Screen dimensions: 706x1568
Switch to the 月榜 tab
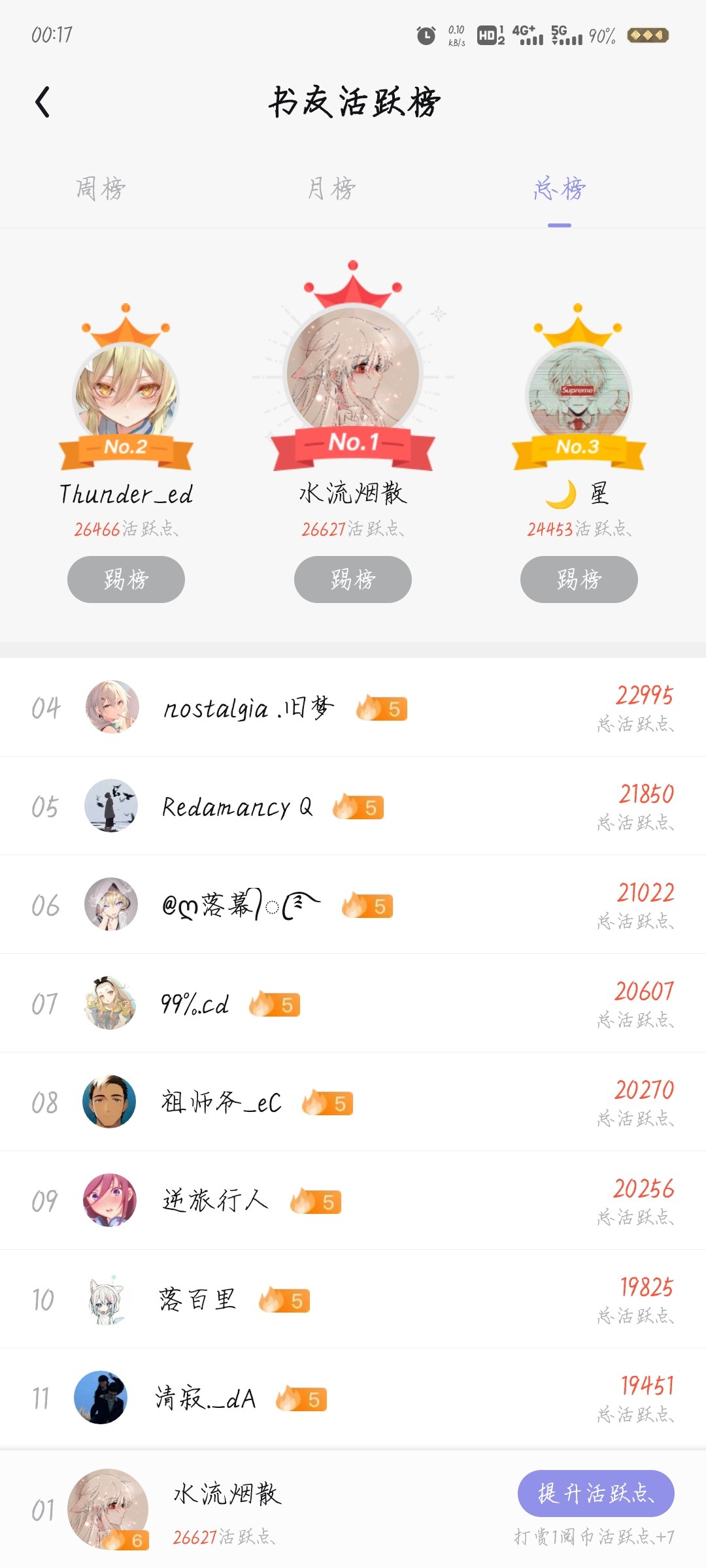click(332, 189)
